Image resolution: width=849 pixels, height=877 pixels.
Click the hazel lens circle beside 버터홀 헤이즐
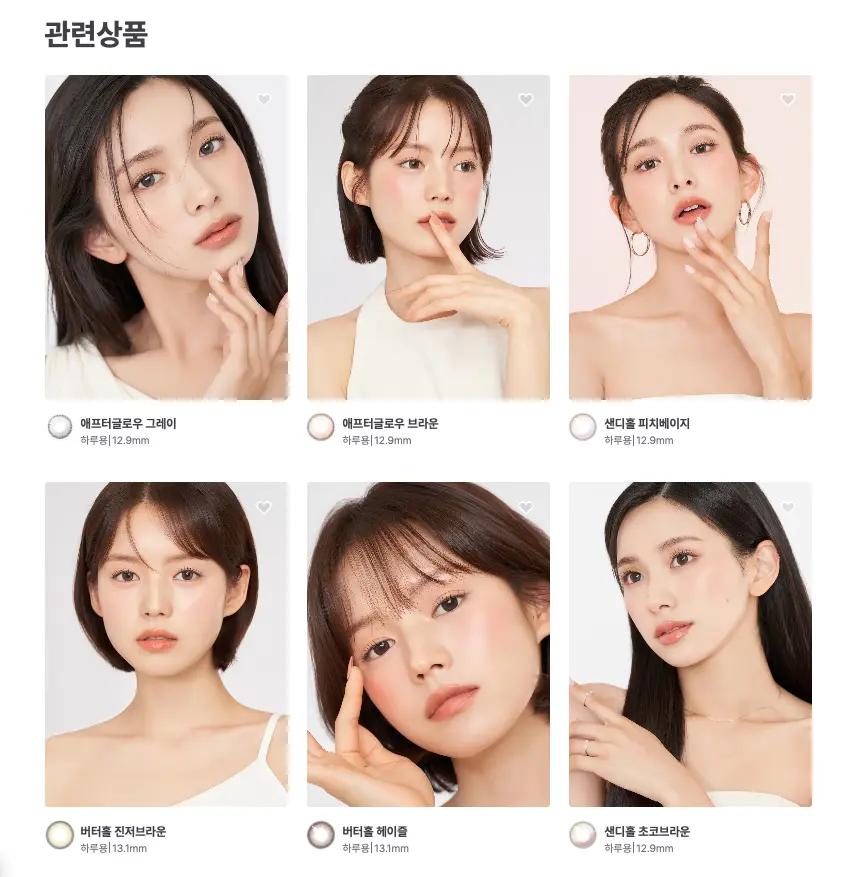point(320,832)
